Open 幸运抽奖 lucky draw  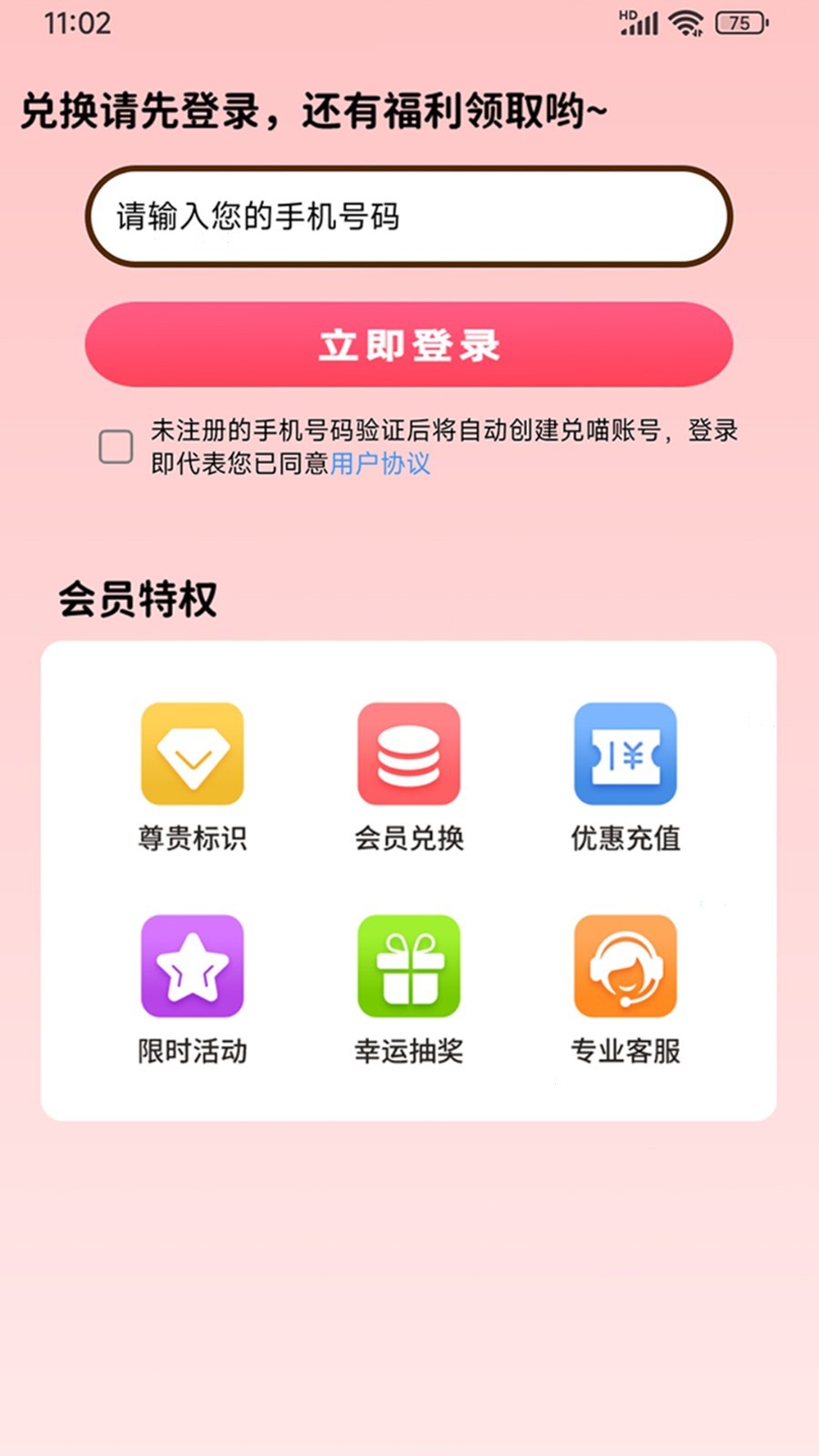pos(409,989)
